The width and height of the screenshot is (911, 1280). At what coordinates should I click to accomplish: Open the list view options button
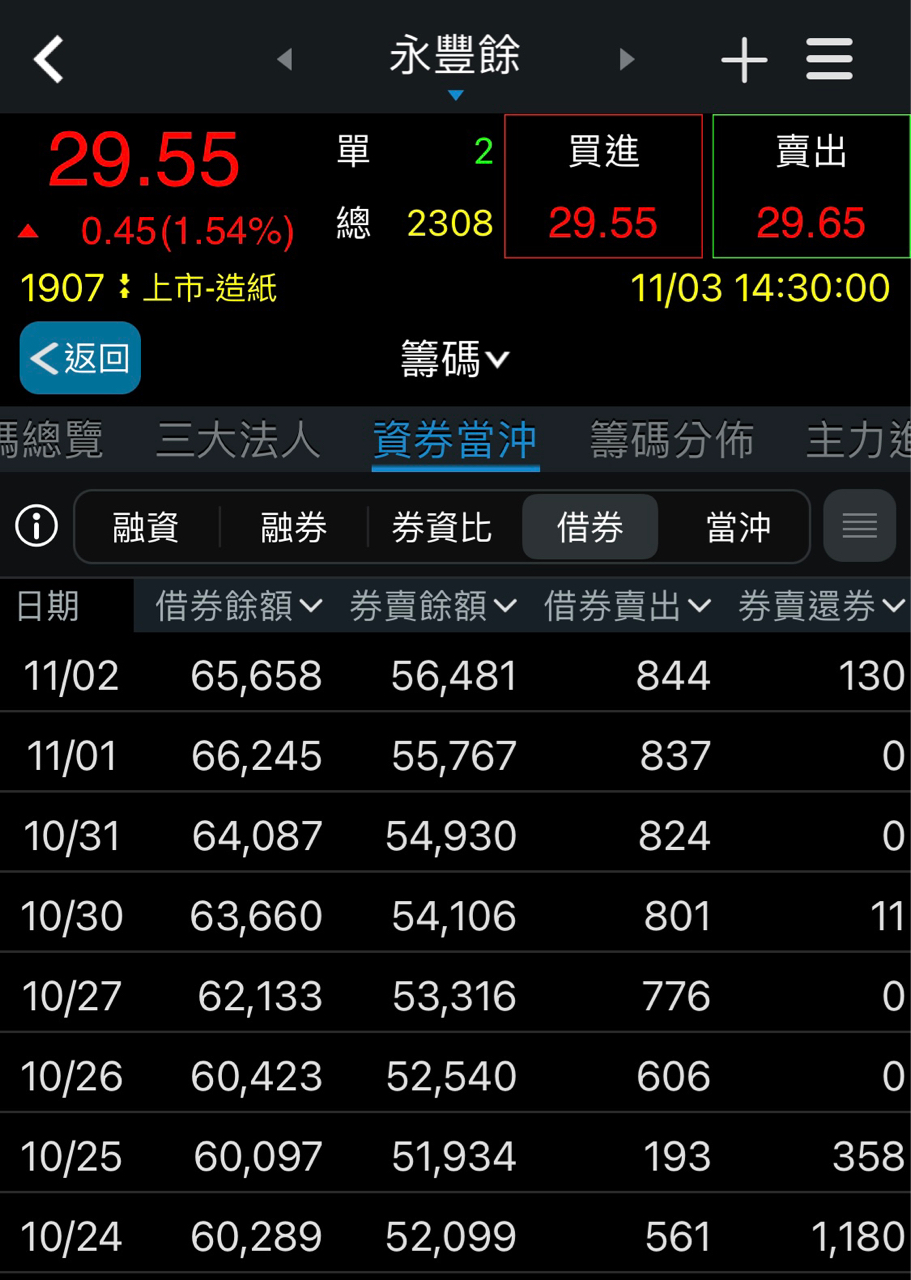click(x=859, y=526)
